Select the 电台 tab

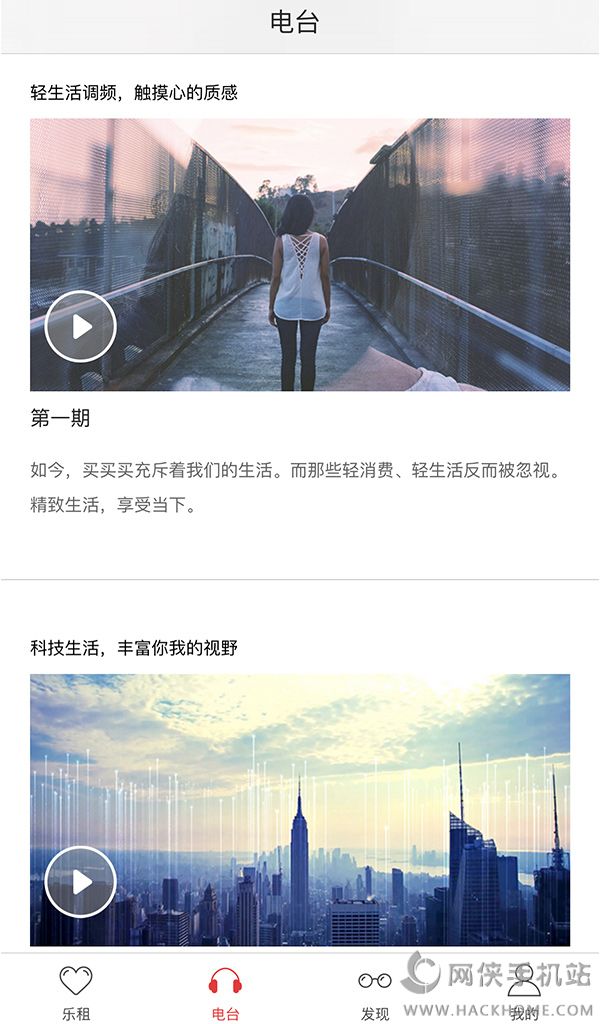click(x=225, y=993)
